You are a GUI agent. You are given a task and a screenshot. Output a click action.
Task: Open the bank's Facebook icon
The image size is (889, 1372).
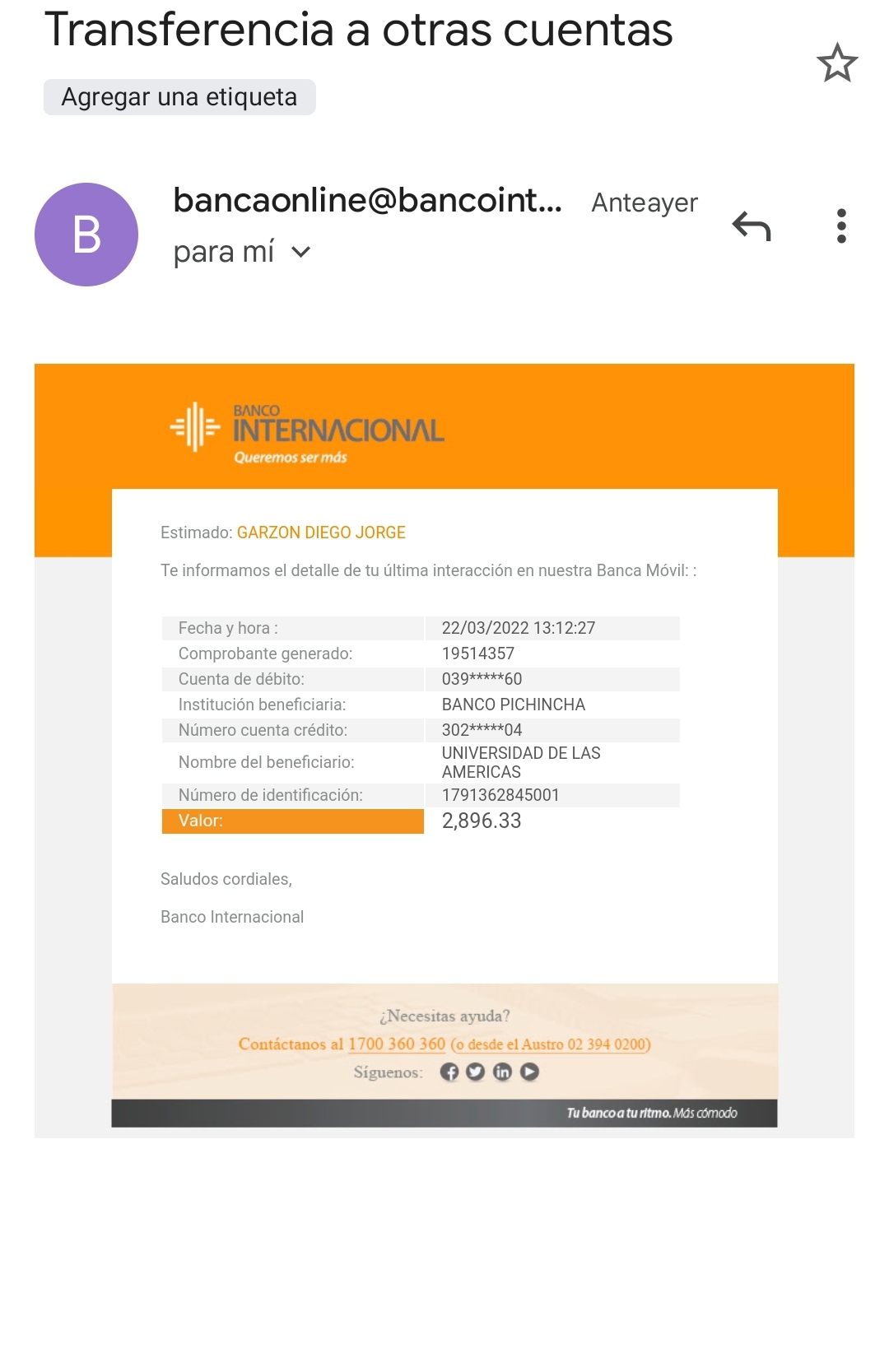(x=449, y=1072)
